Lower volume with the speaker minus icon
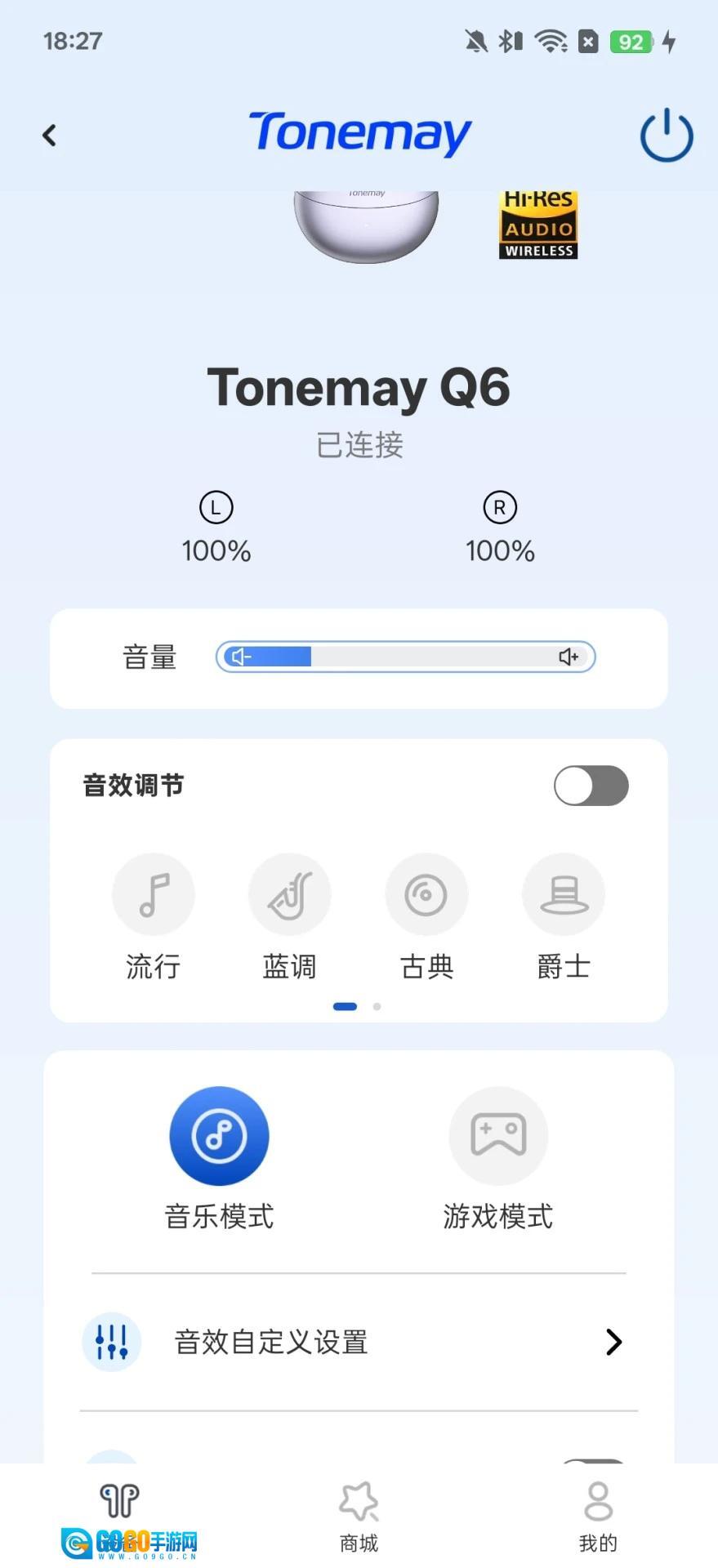This screenshot has width=718, height=1568. (240, 657)
